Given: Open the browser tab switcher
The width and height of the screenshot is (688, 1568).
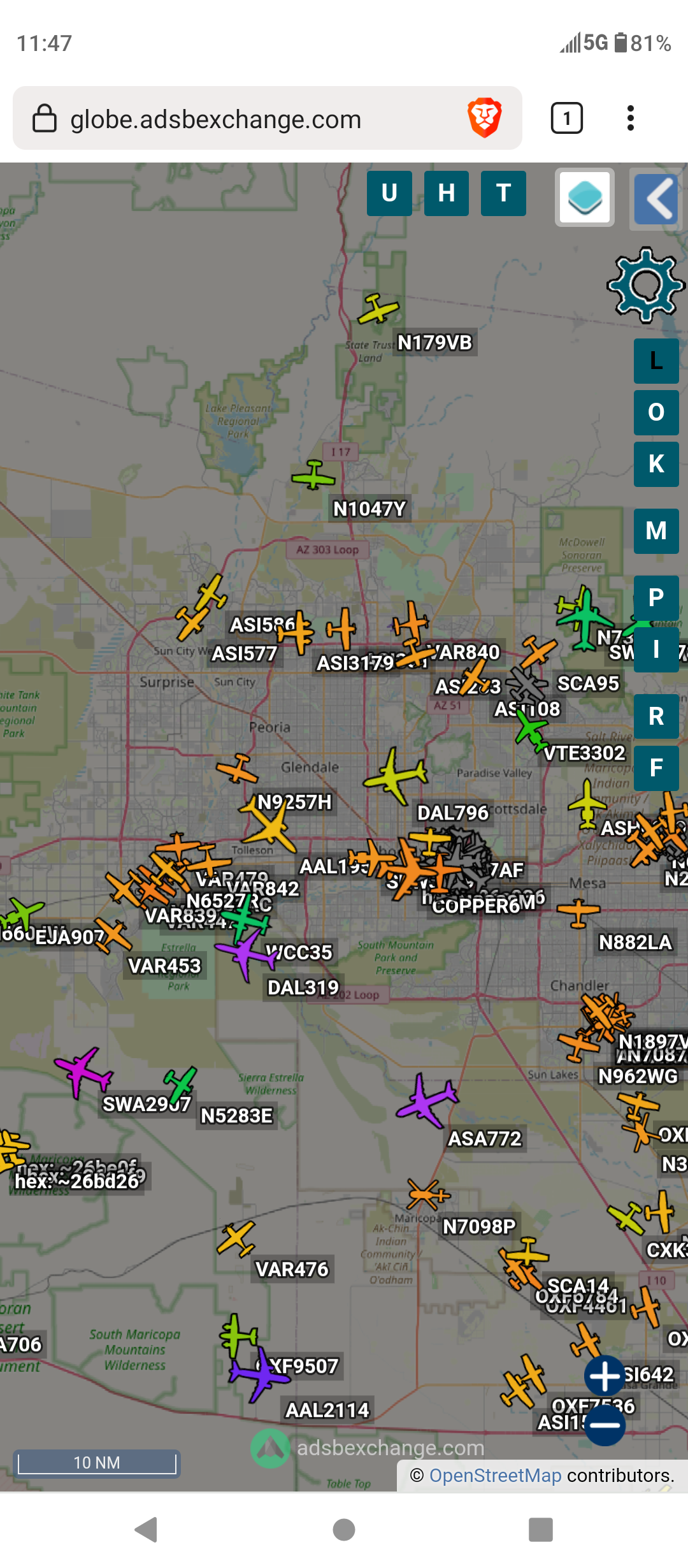Looking at the screenshot, I should click(x=566, y=118).
